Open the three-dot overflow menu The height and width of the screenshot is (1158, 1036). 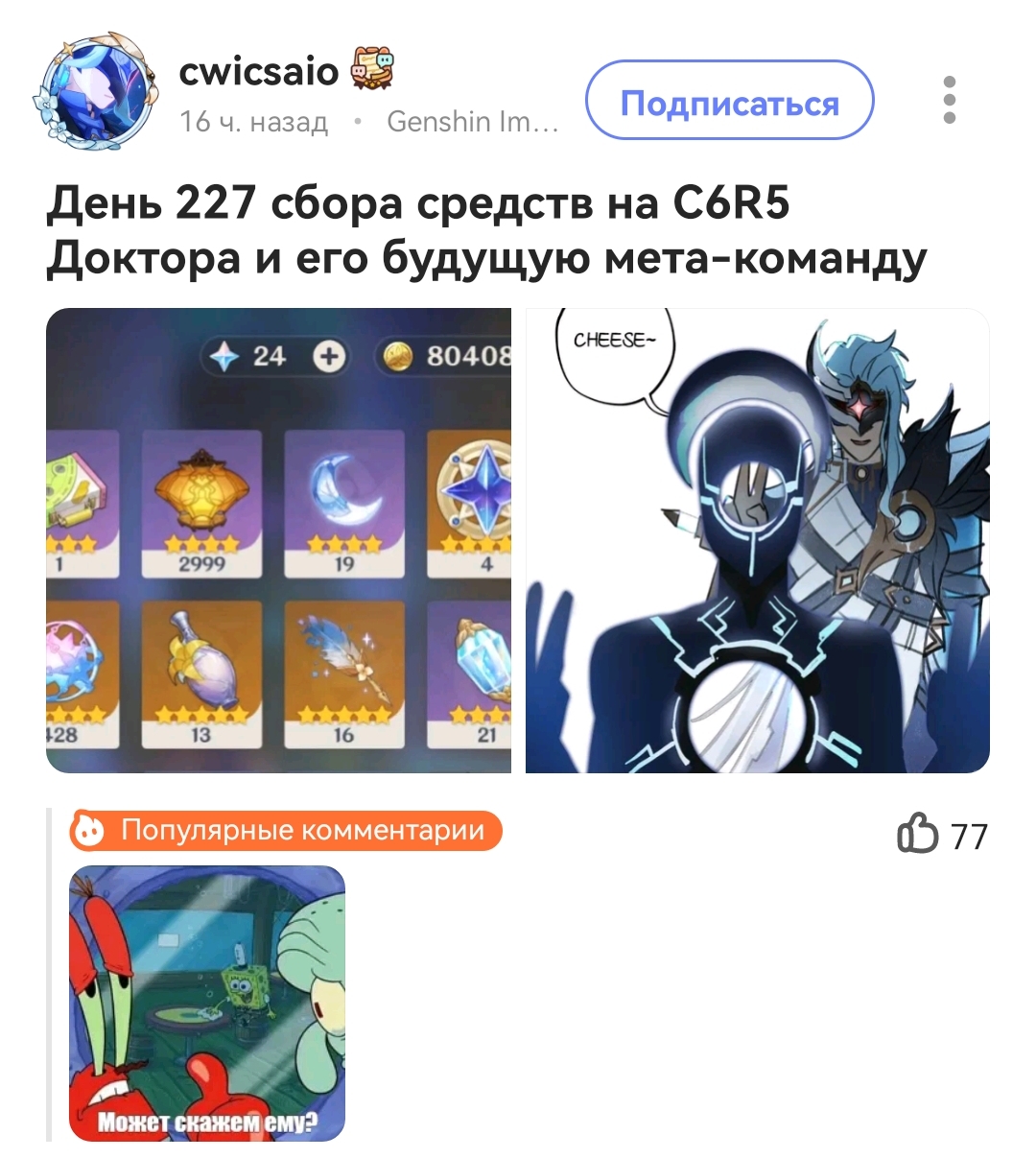coord(949,100)
